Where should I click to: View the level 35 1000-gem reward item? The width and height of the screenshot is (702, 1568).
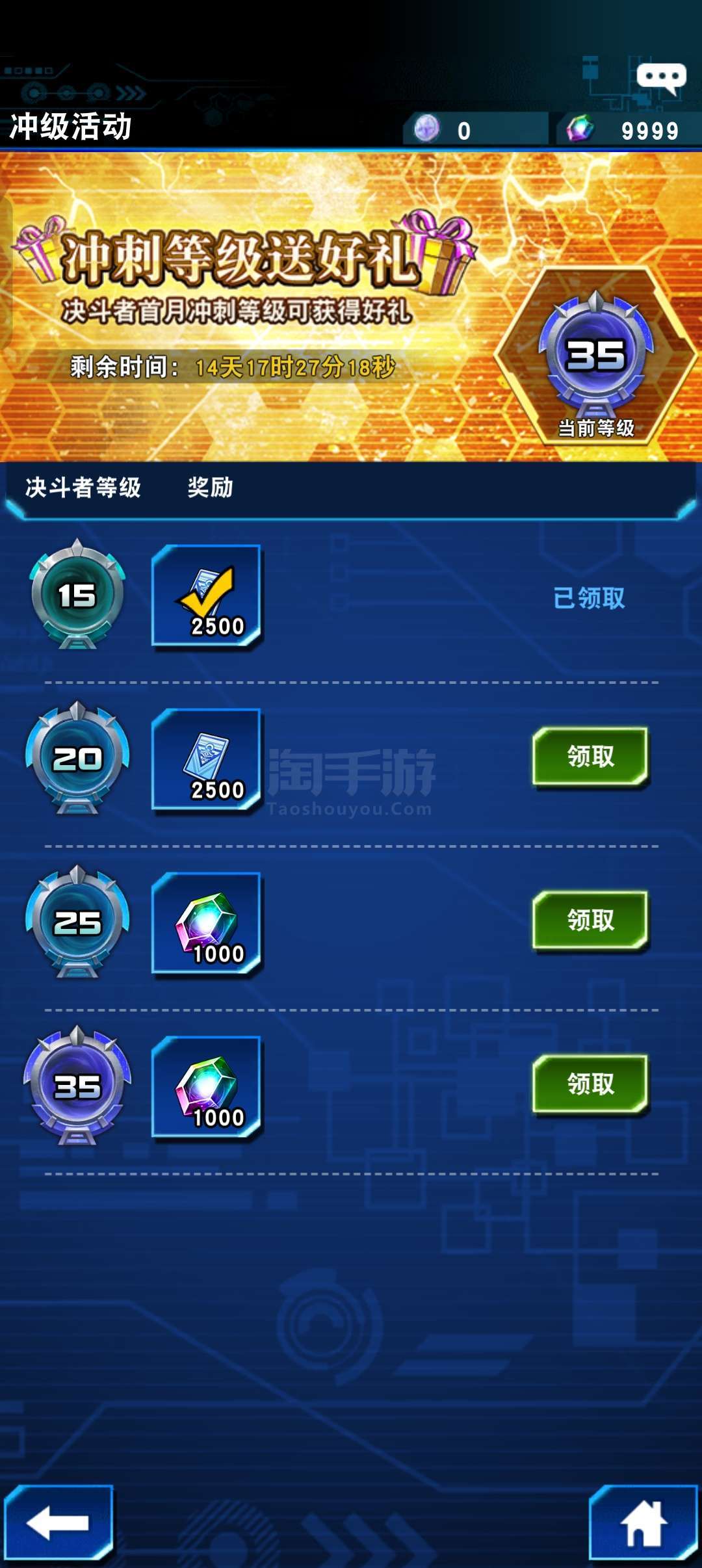(207, 1088)
